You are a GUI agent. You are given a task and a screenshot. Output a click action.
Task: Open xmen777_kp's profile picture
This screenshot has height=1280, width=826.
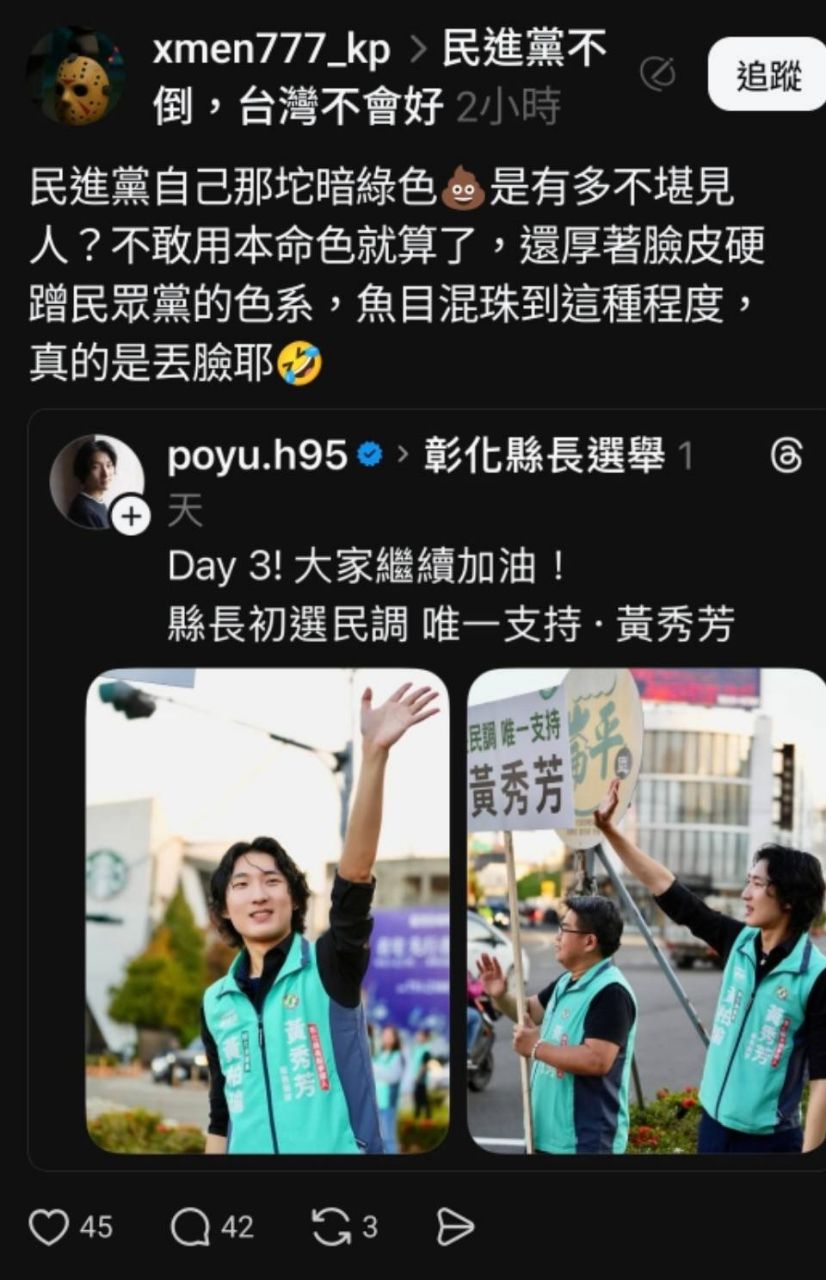click(75, 76)
